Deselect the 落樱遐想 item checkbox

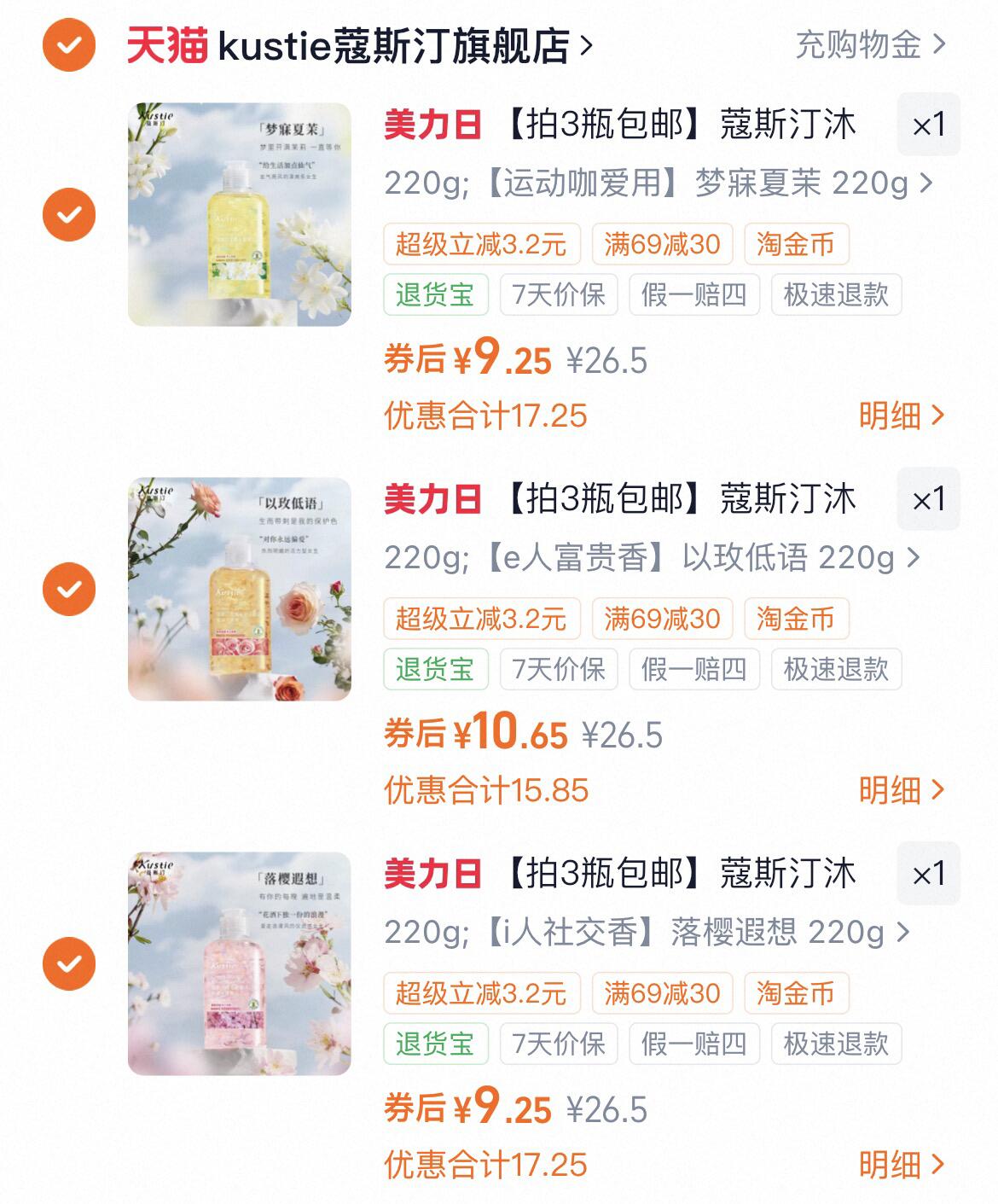[x=69, y=963]
